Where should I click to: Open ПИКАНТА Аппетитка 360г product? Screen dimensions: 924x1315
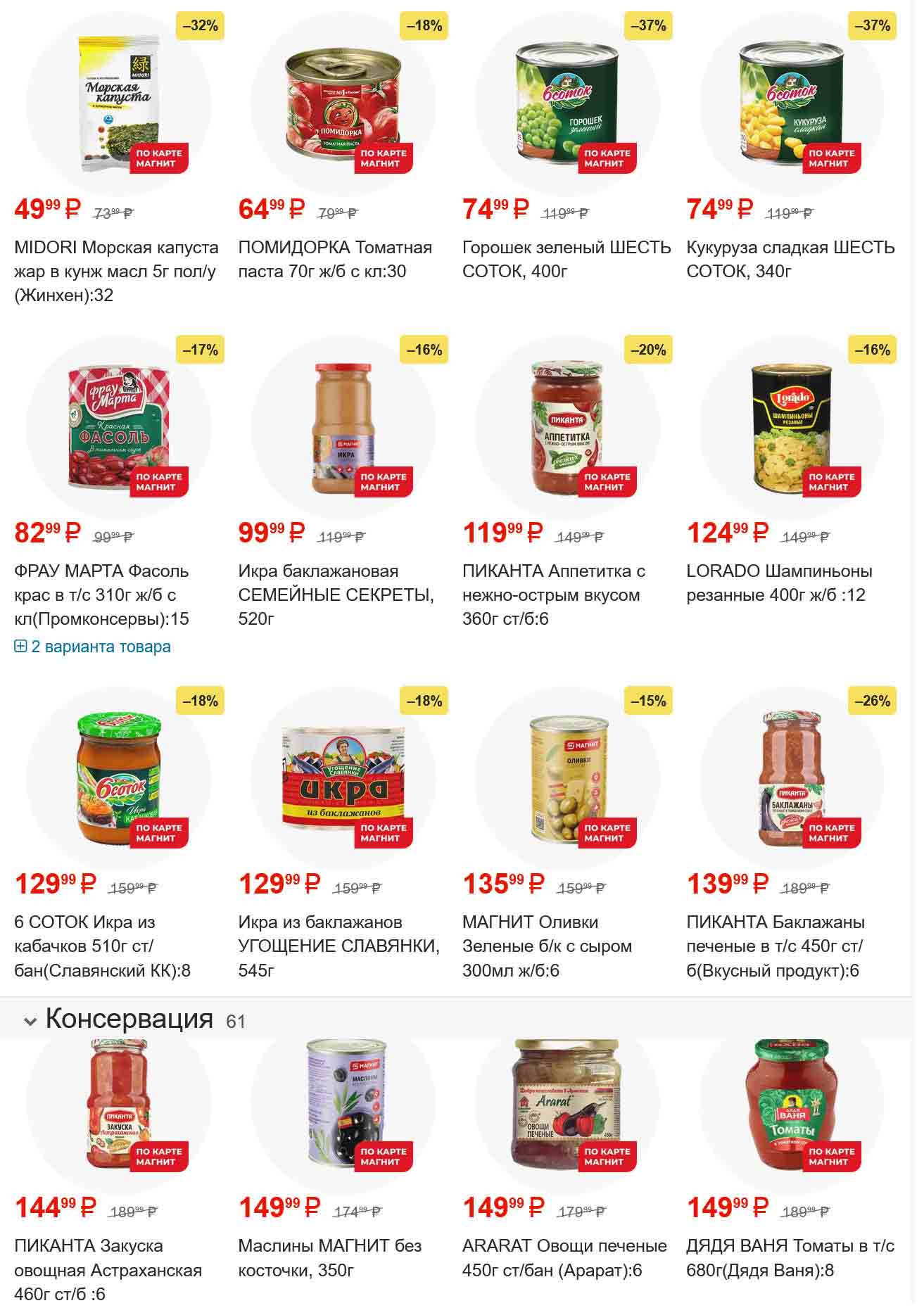554,595
